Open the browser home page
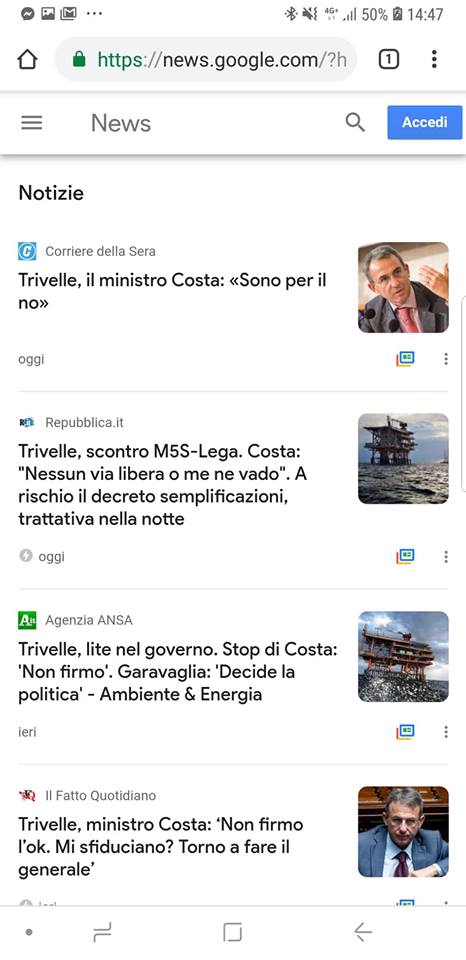 click(28, 59)
